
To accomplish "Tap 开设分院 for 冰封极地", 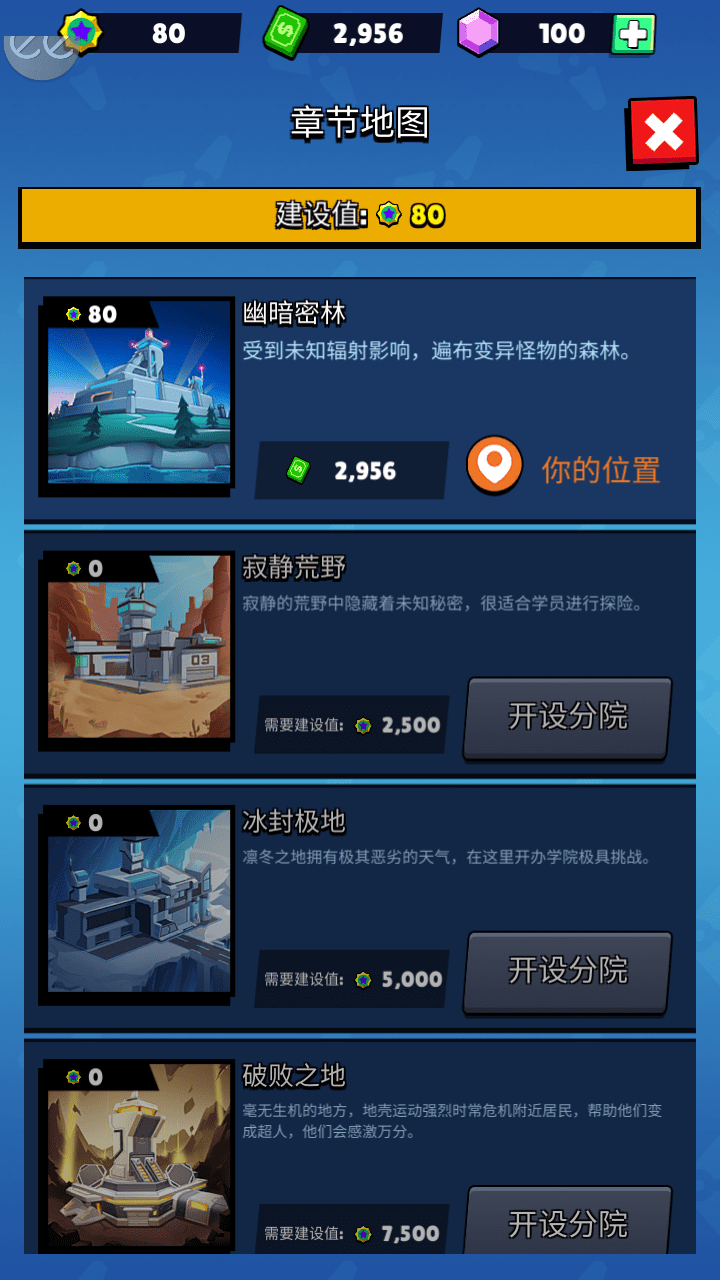I will pyautogui.click(x=567, y=971).
